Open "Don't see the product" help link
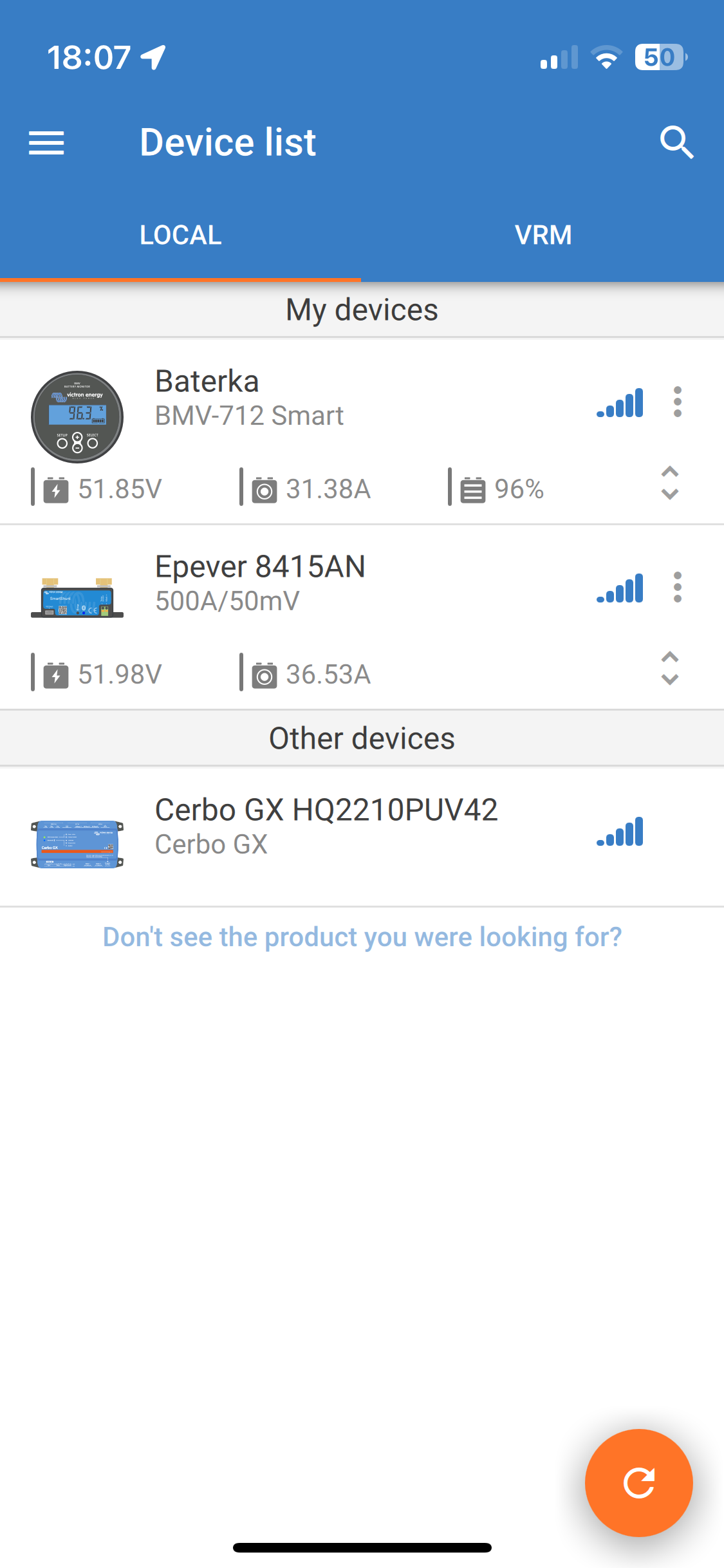This screenshot has width=724, height=1568. pyautogui.click(x=362, y=937)
